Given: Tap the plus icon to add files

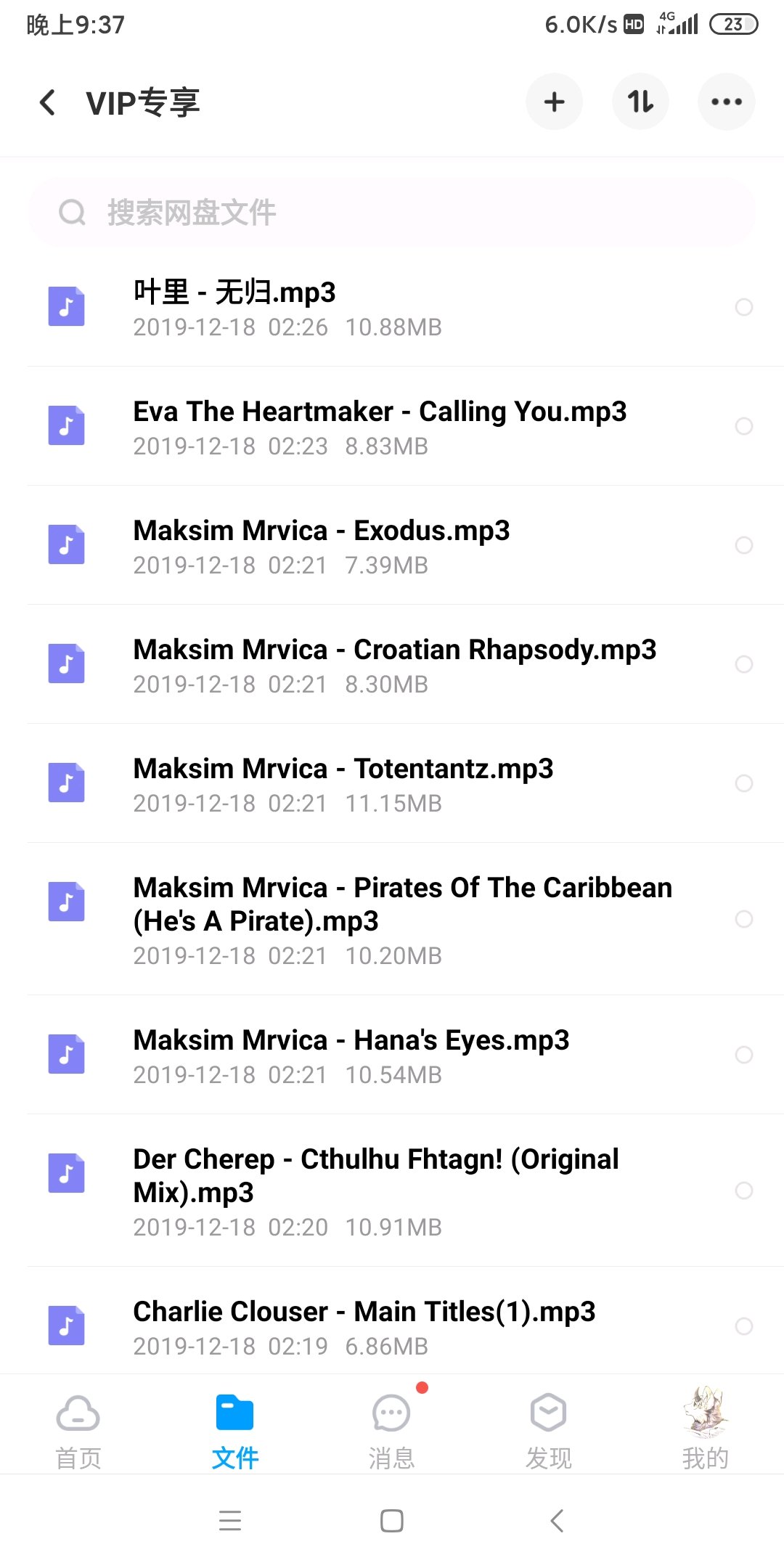Looking at the screenshot, I should [x=554, y=102].
